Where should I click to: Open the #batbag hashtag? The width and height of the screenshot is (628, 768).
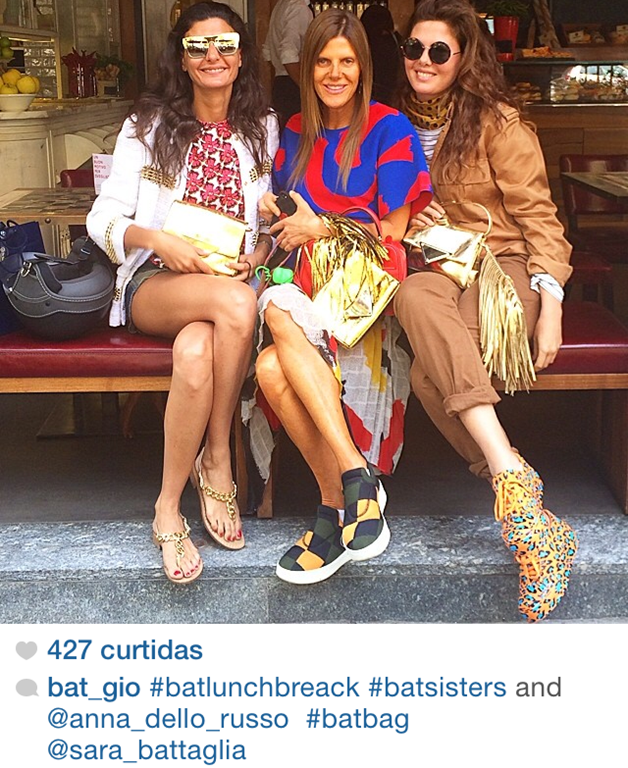pyautogui.click(x=357, y=719)
